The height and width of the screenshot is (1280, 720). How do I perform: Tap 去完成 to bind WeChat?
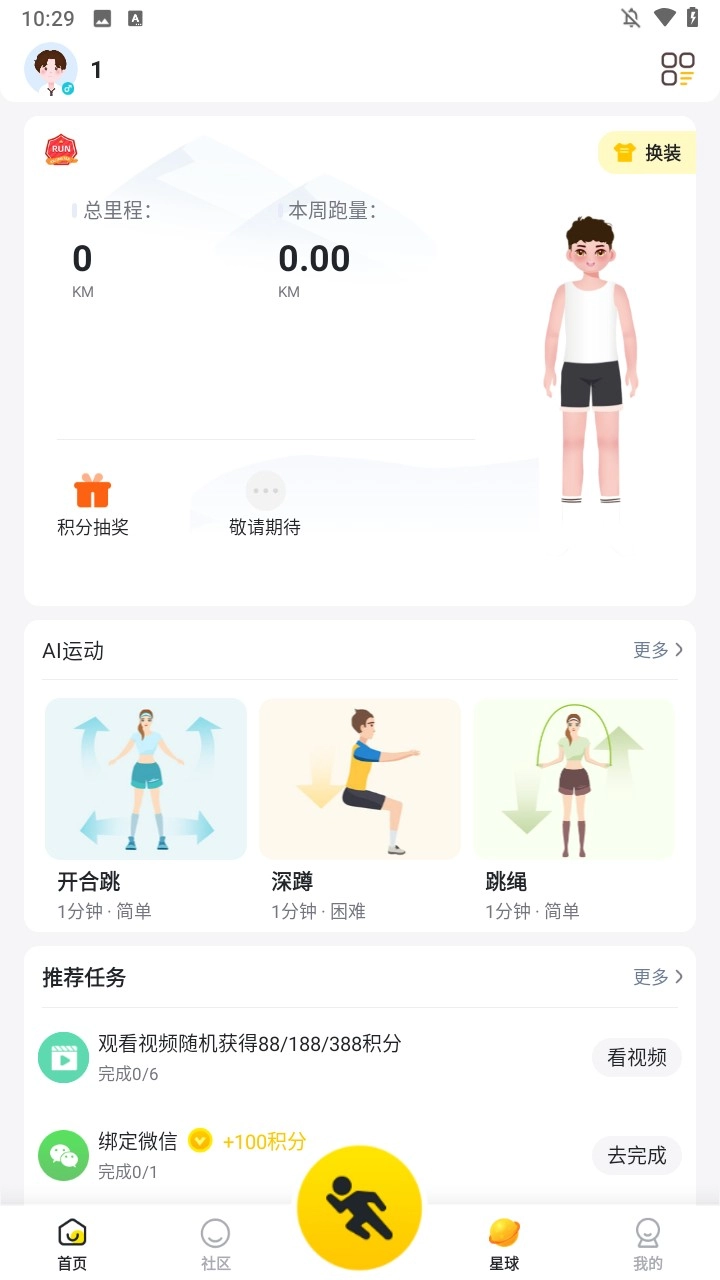click(x=636, y=1155)
